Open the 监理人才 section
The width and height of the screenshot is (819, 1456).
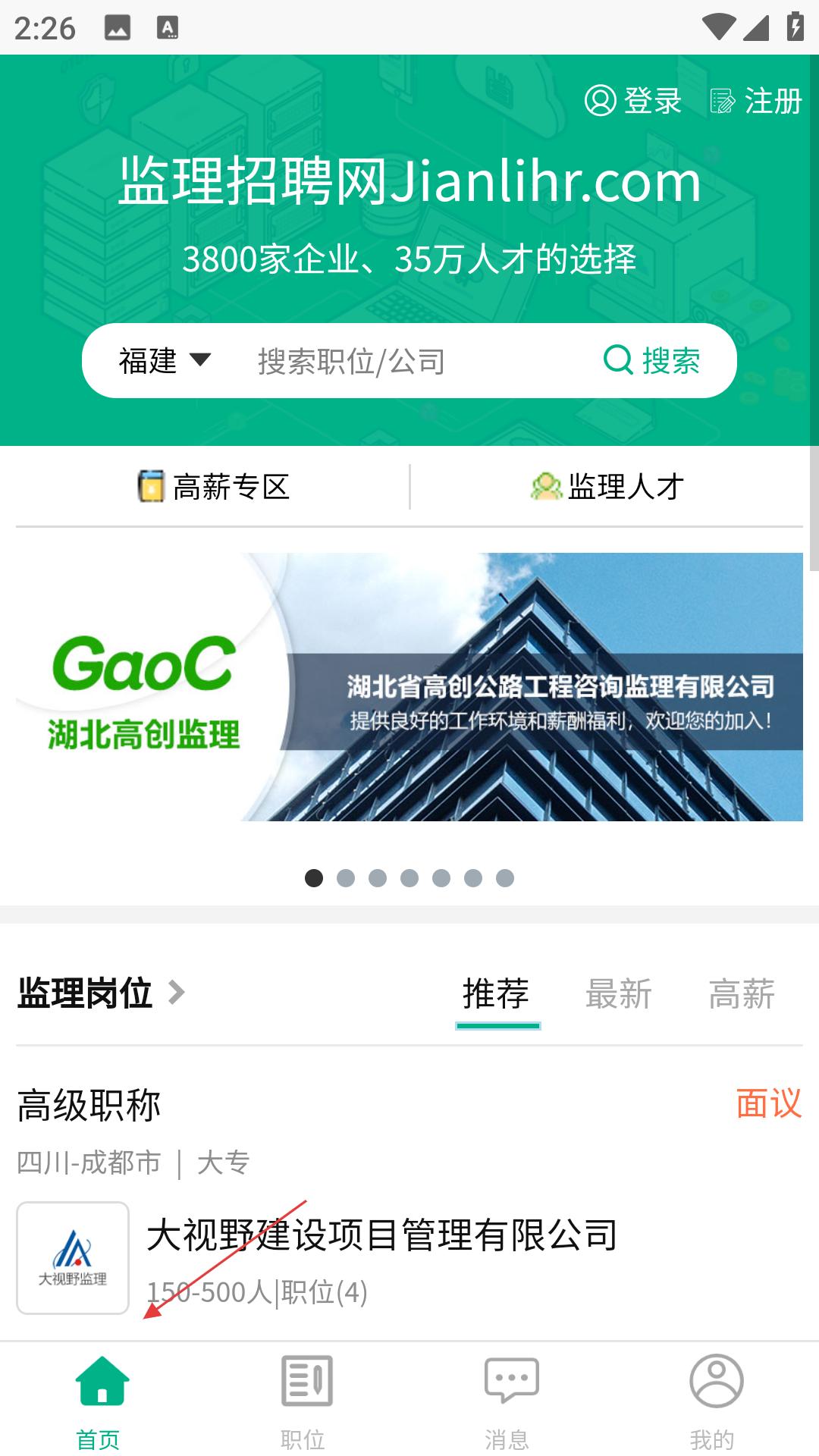[607, 487]
